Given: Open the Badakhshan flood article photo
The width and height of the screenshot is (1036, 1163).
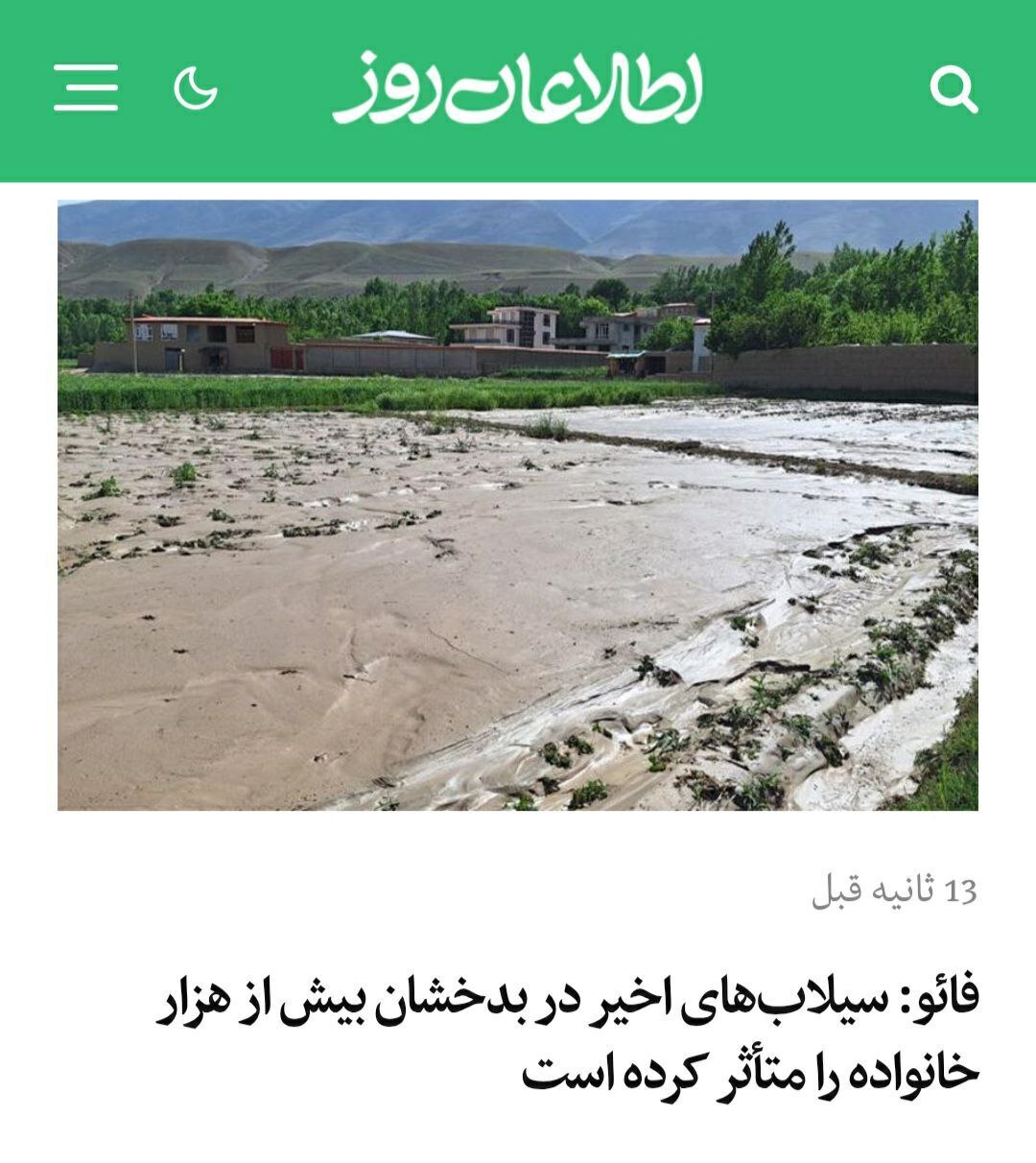Looking at the screenshot, I should pos(518,505).
